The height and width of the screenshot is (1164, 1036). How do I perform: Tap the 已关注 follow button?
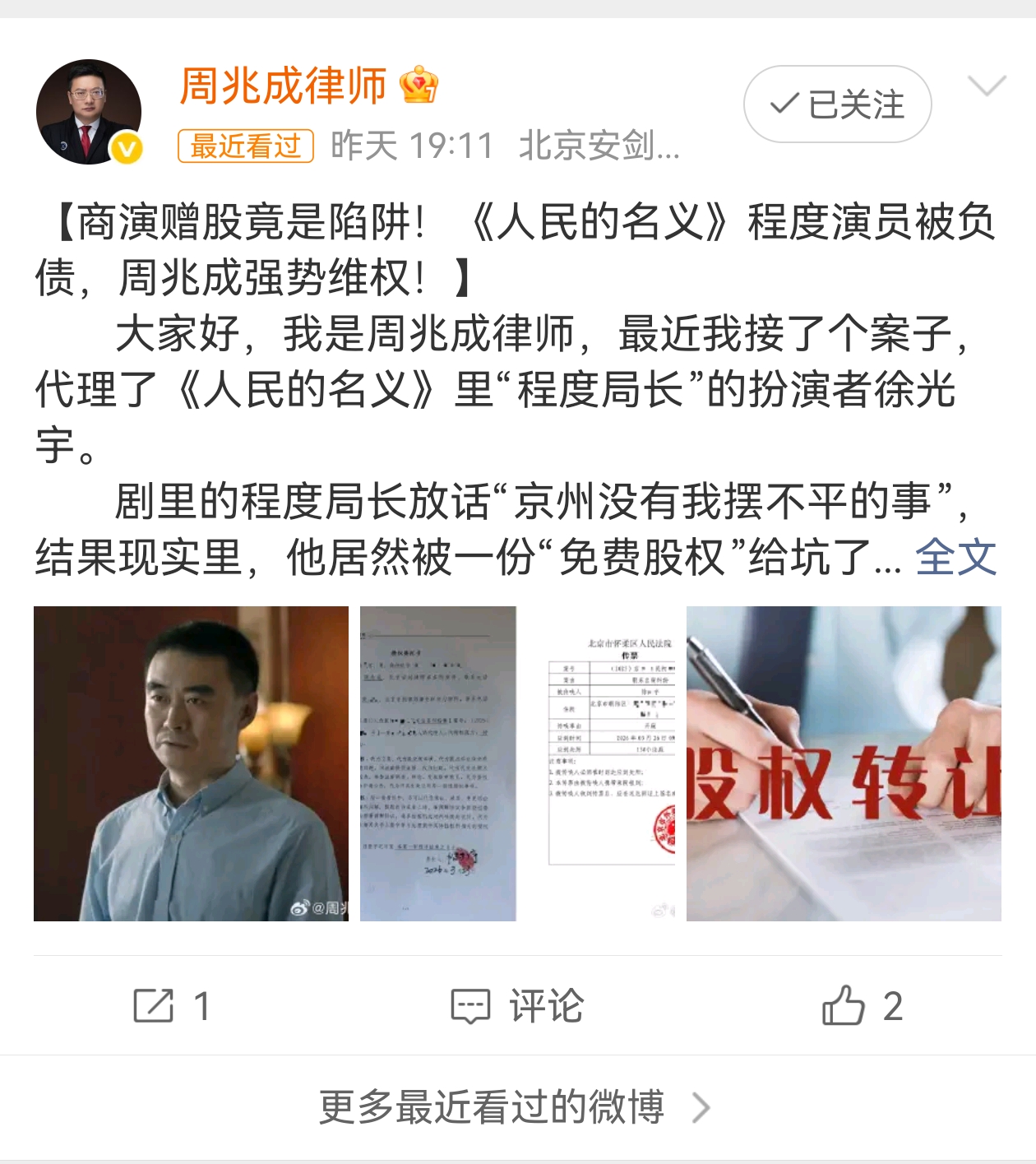click(837, 104)
